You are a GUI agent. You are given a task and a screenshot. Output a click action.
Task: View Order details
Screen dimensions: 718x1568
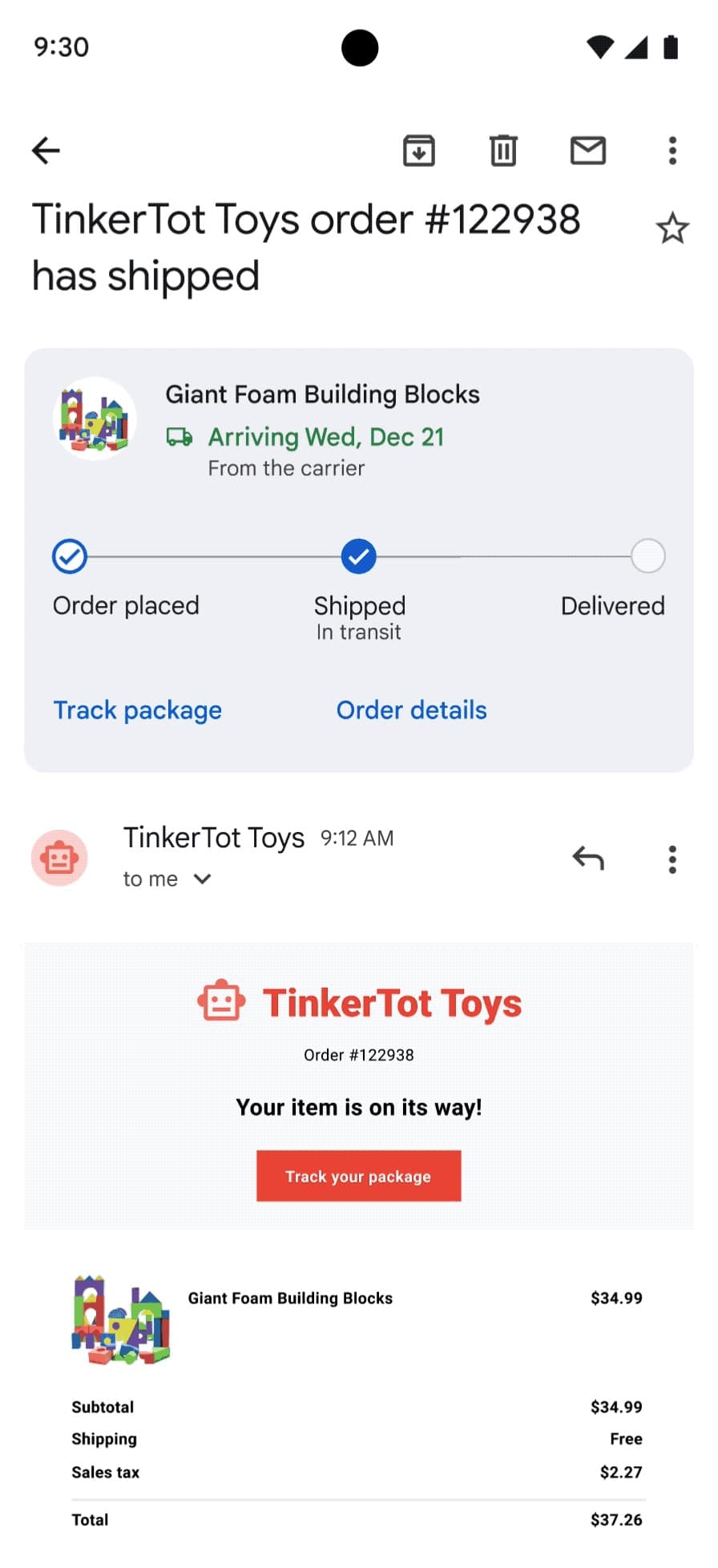pos(412,710)
